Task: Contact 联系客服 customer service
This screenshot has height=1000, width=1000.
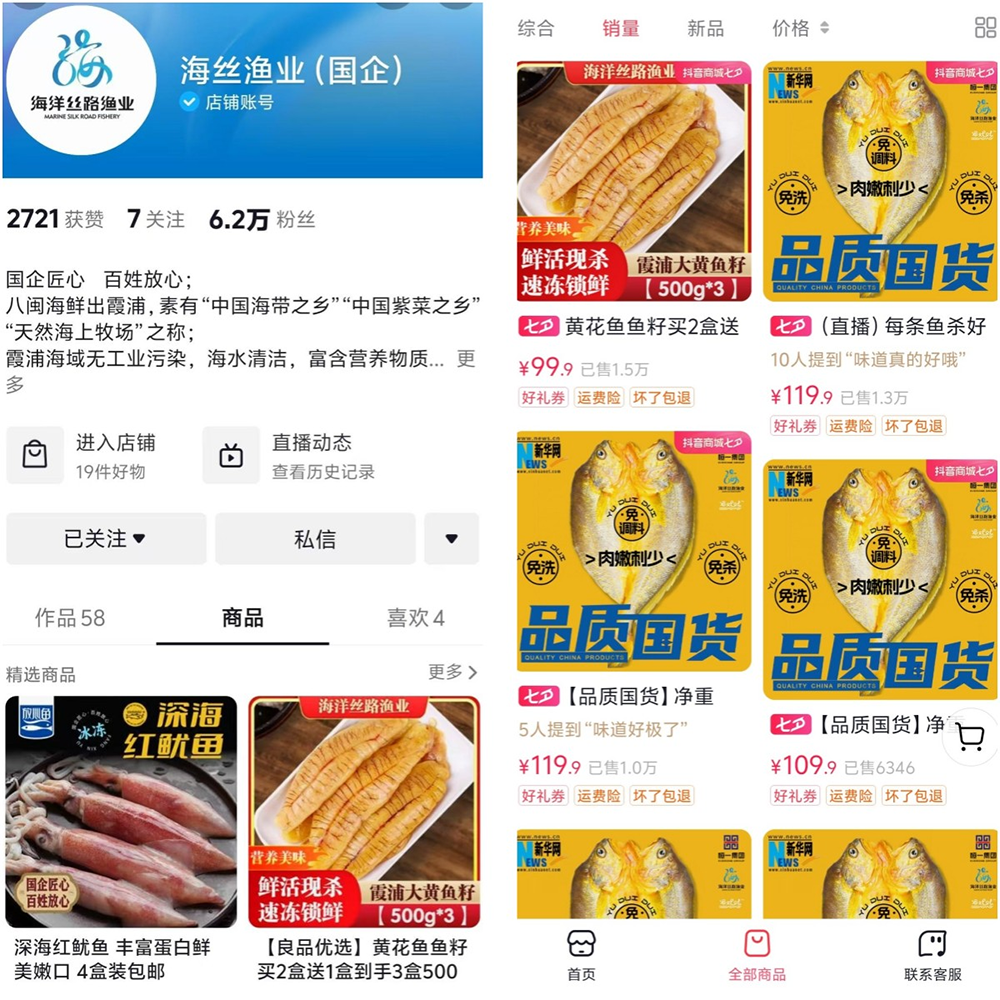Action: point(932,955)
